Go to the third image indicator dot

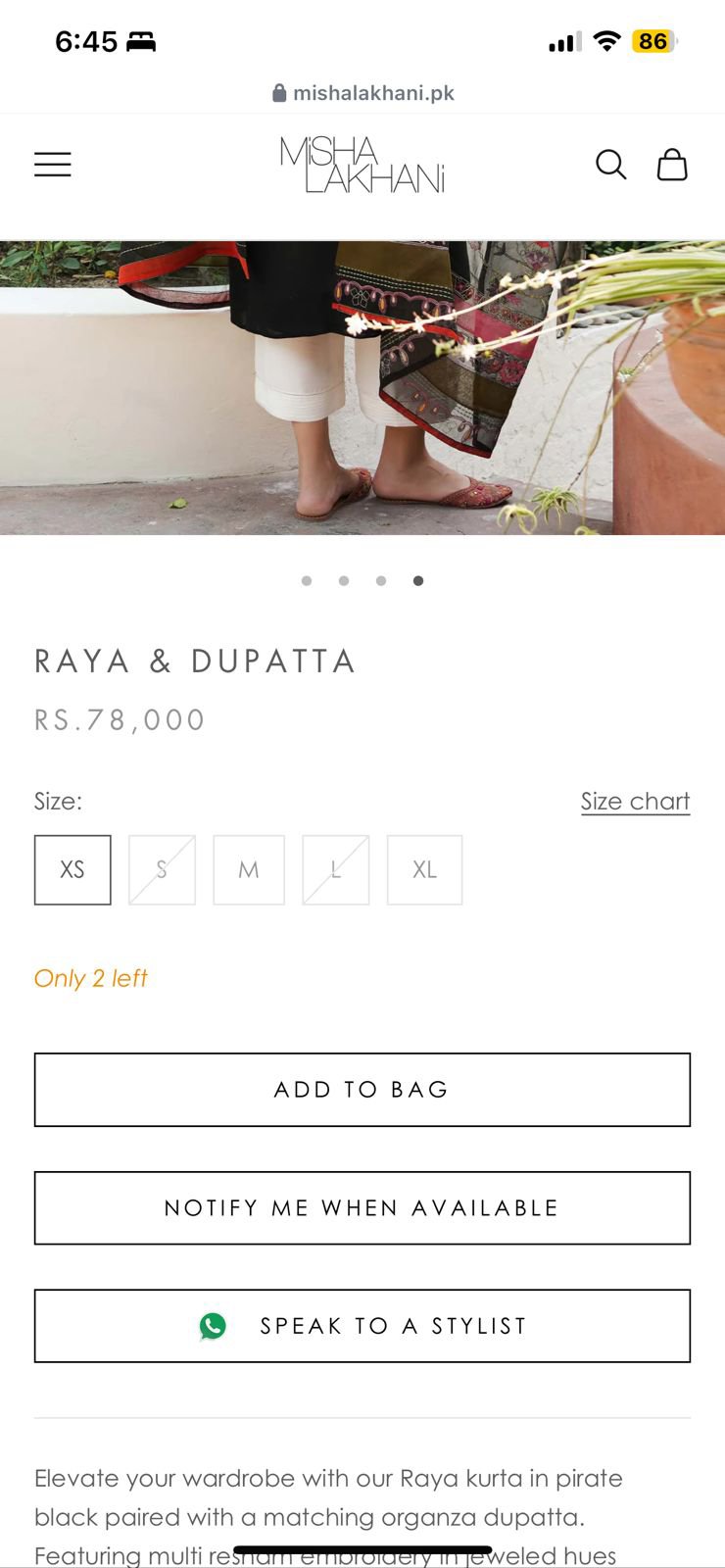tap(381, 581)
